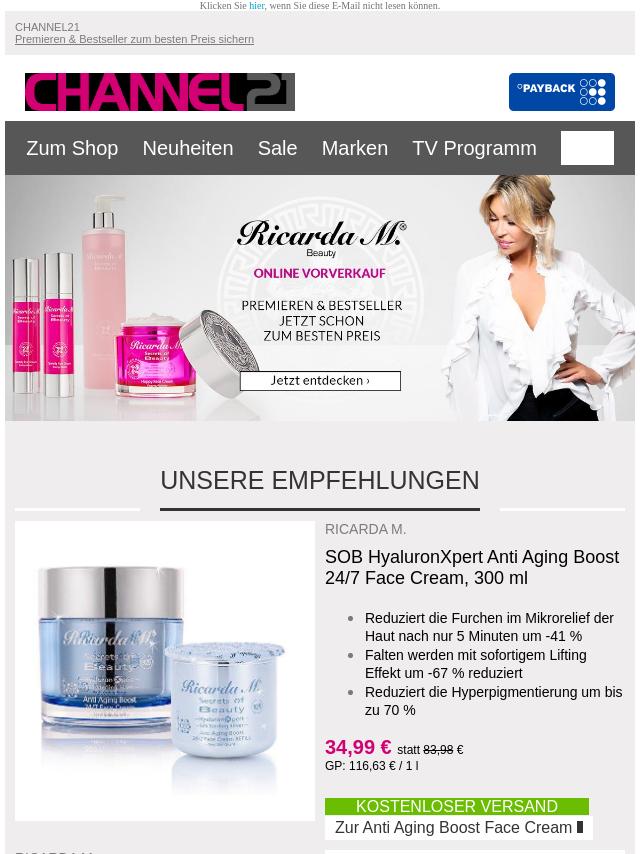640x854 pixels.
Task: Tap 'Jetzt entdecken' in the banner
Action: (320, 381)
